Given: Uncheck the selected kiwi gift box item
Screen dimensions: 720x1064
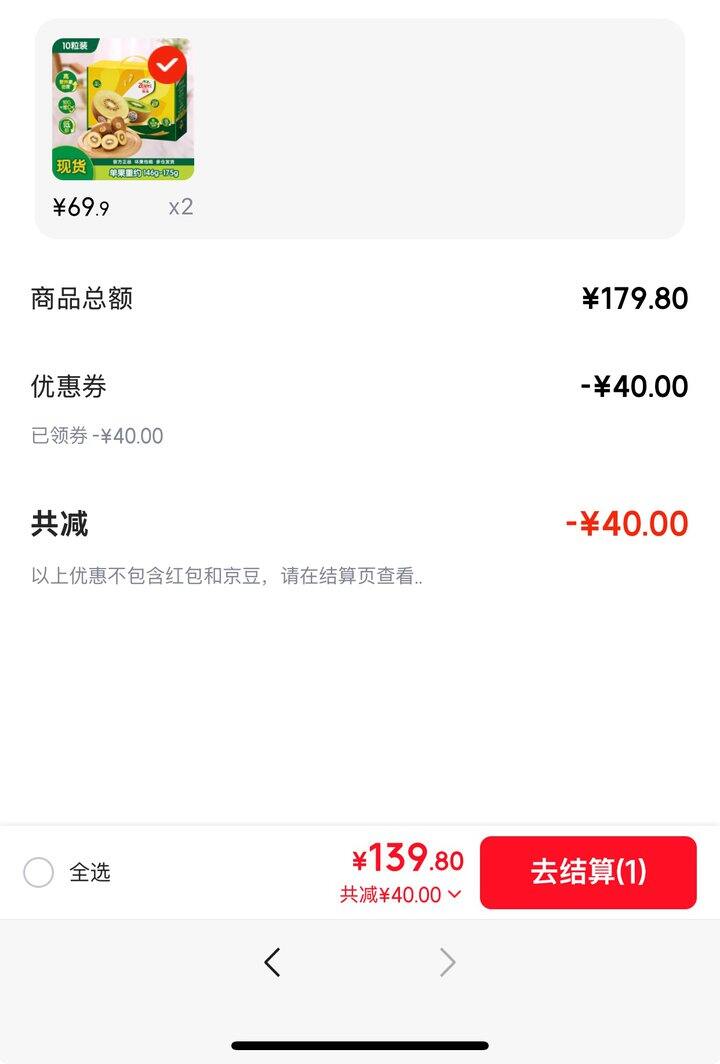Looking at the screenshot, I should 167,66.
